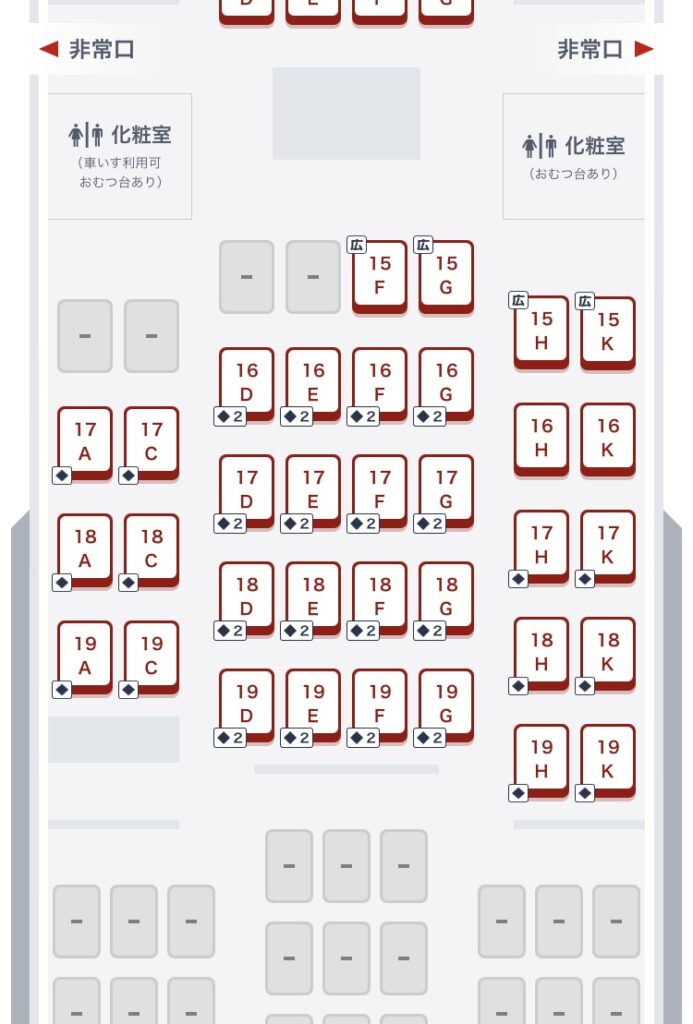This screenshot has height=1024, width=693.
Task: Choose seat 19K
Action: [x=608, y=759]
